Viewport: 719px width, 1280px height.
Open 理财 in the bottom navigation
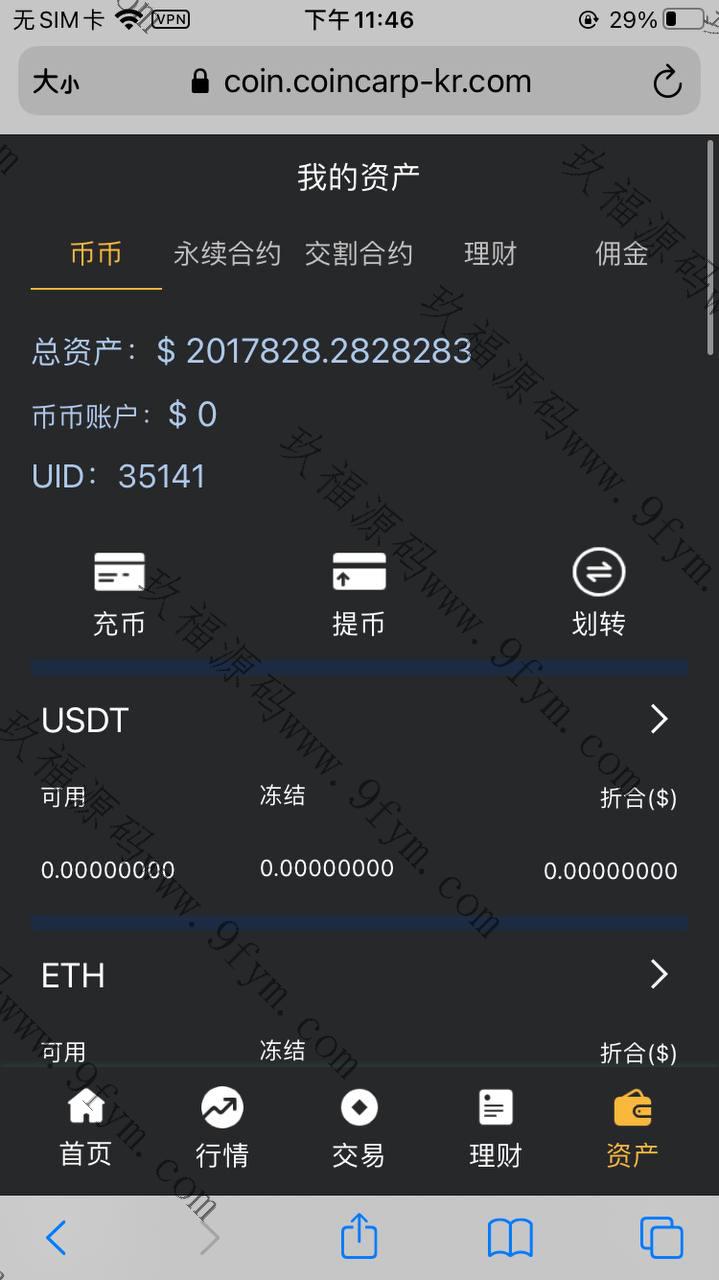pyautogui.click(x=496, y=1128)
